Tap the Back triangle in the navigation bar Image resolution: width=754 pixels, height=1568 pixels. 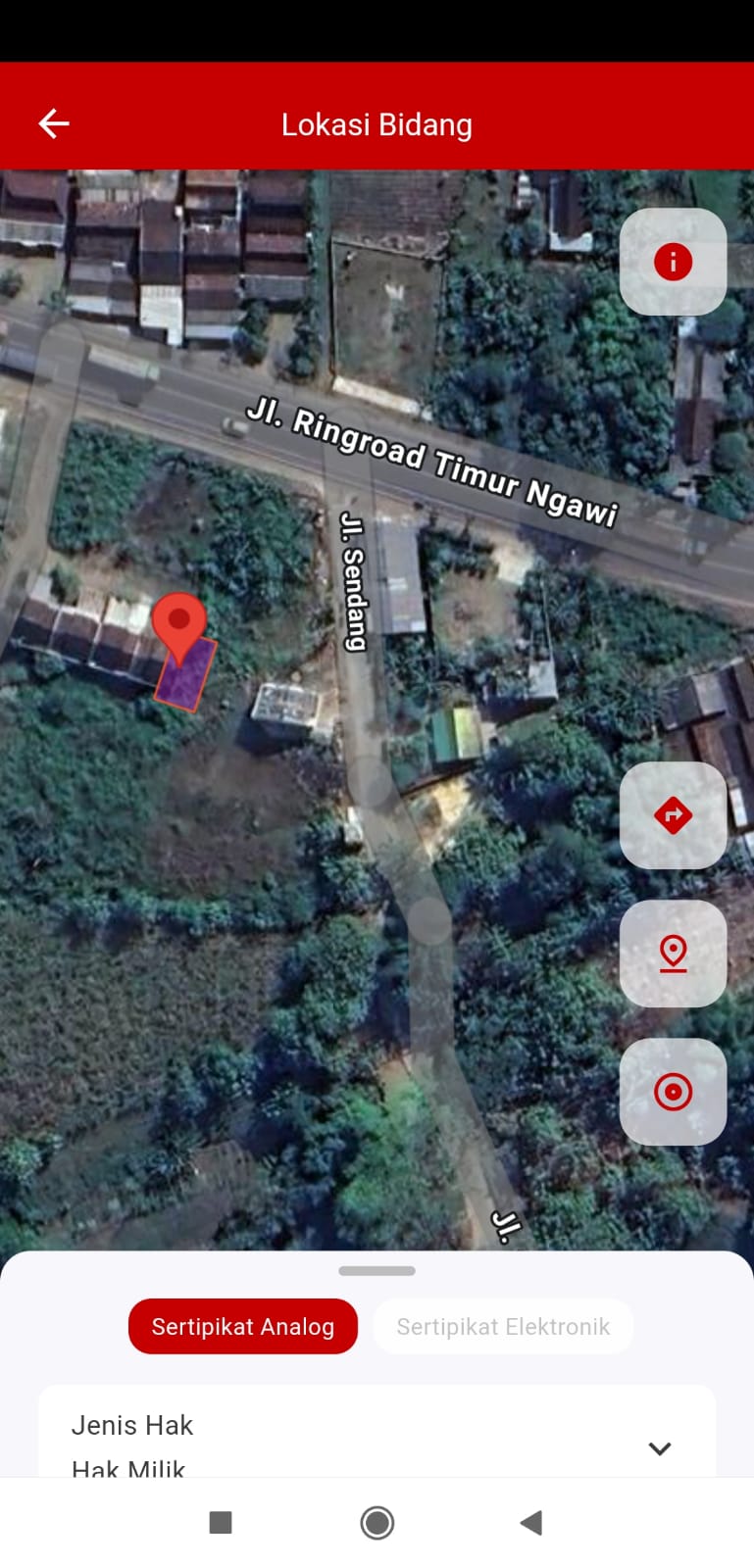point(531,1522)
